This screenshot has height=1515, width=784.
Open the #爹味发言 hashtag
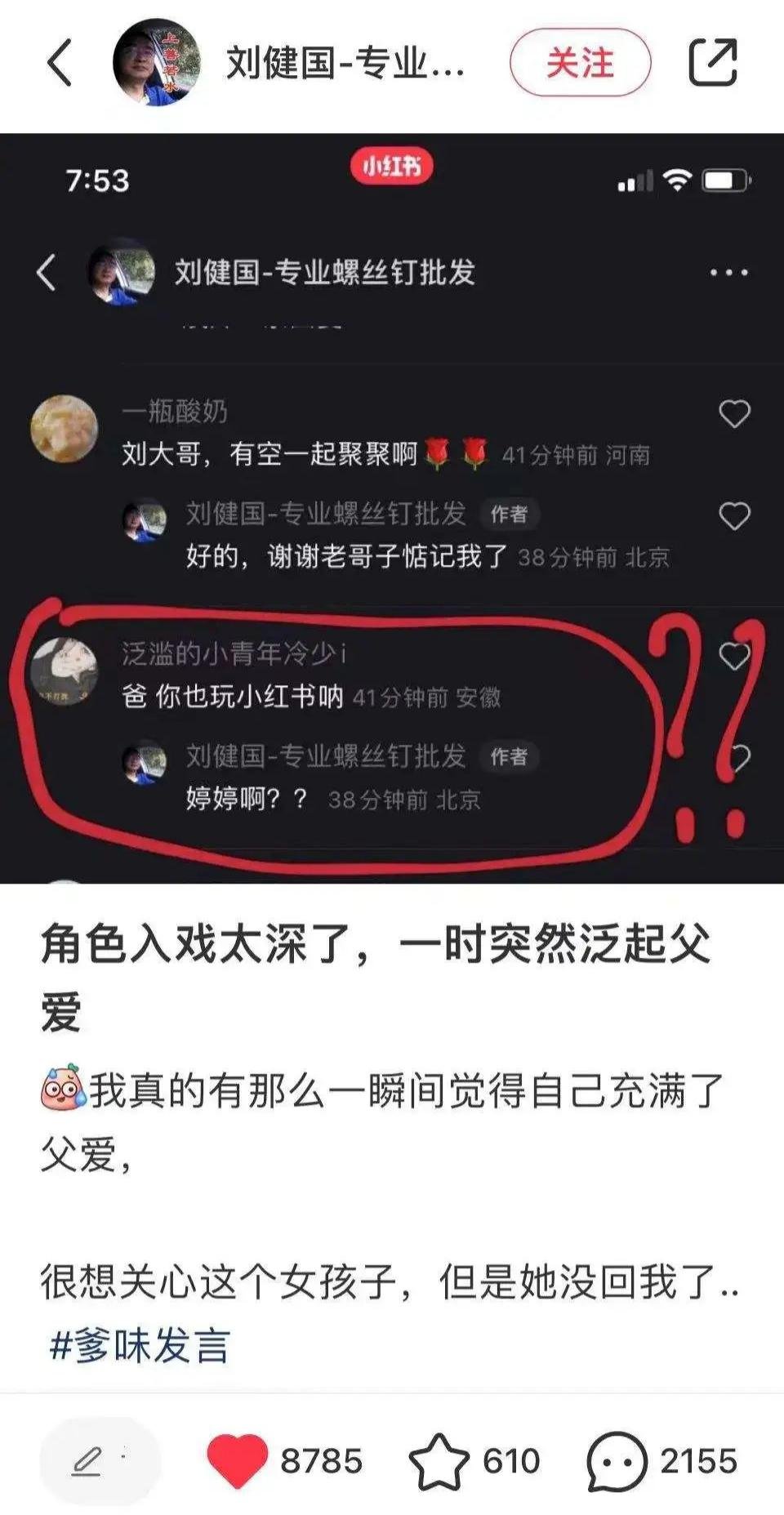[x=140, y=1345]
